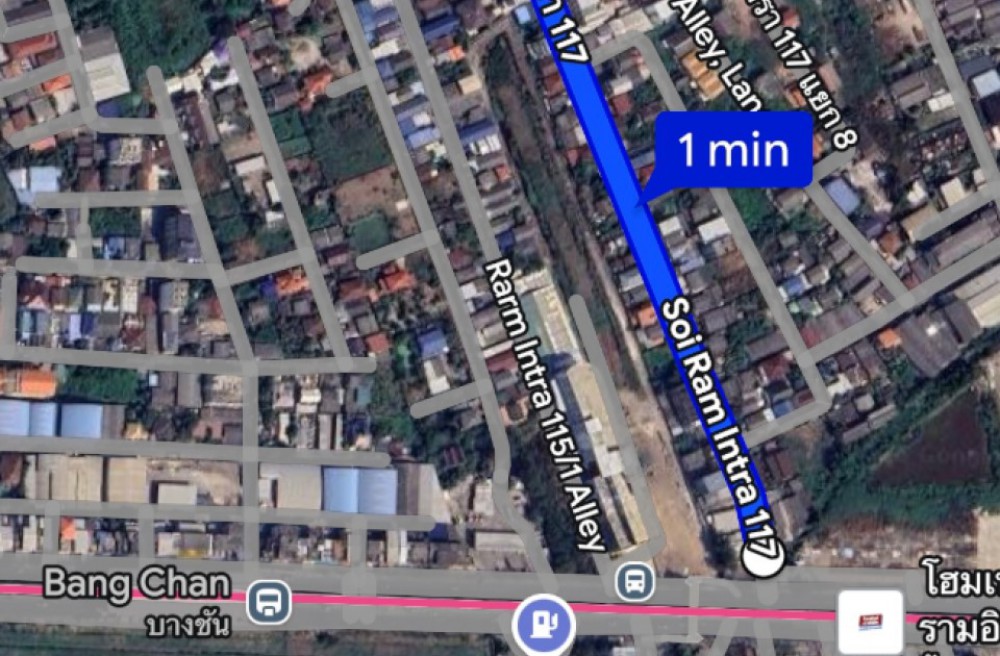Tap the white route endpoint circle
The height and width of the screenshot is (656, 1000).
(762, 558)
